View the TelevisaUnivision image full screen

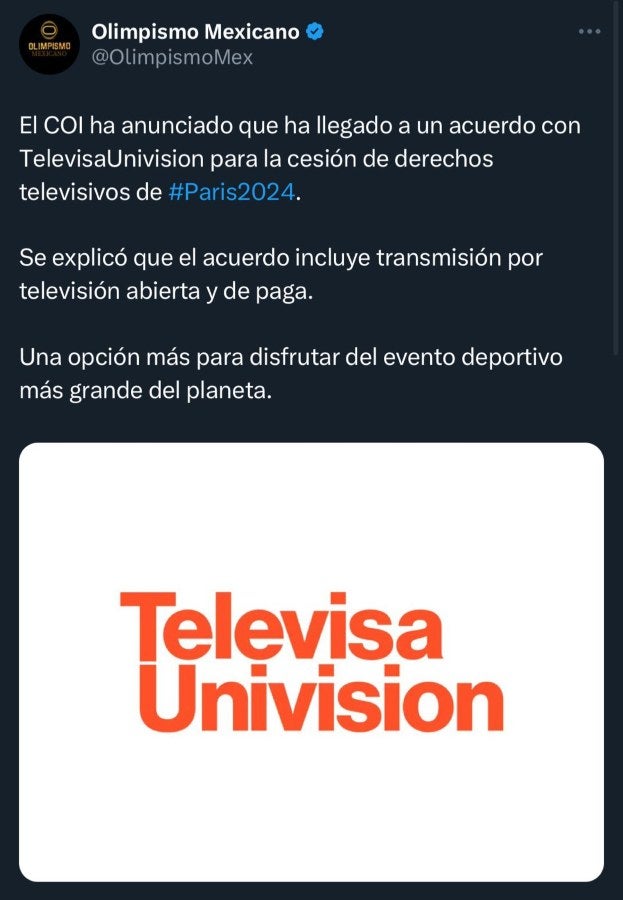pyautogui.click(x=311, y=661)
